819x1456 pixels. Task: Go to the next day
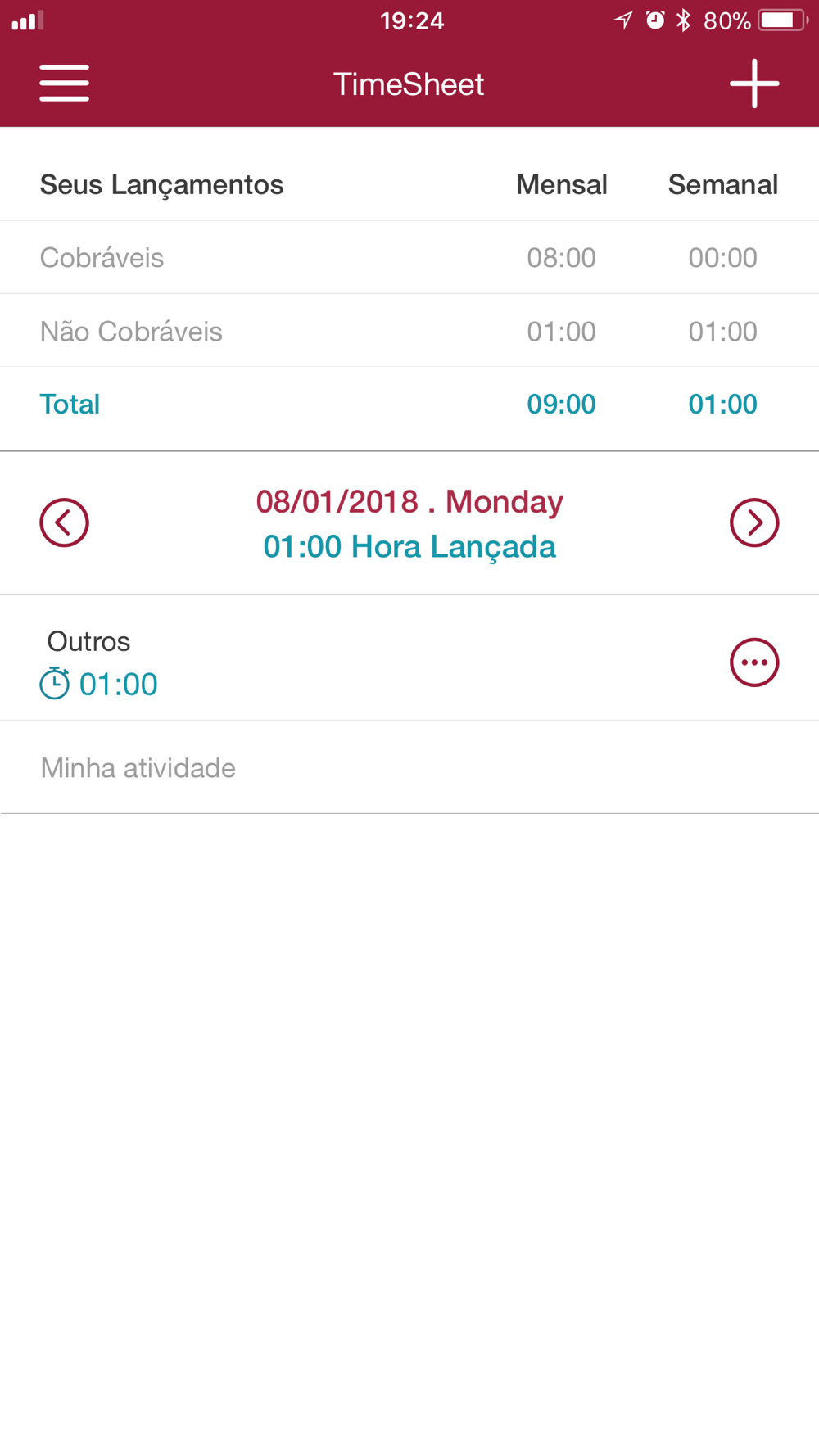754,522
